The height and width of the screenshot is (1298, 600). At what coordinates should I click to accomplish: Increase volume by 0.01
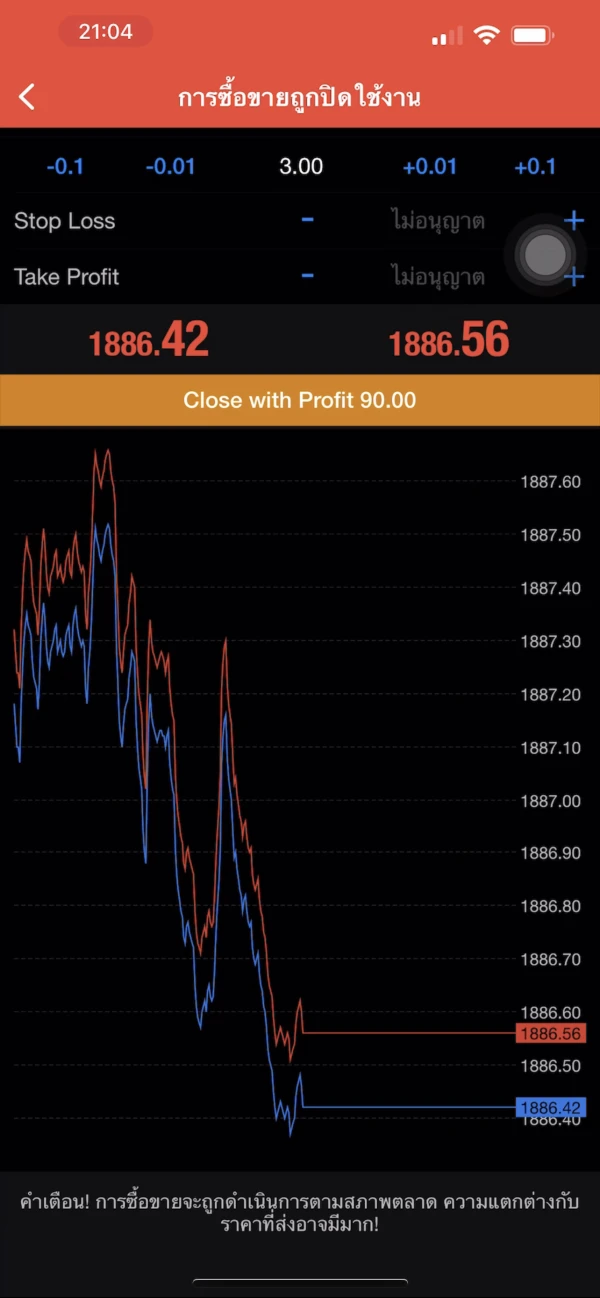click(x=429, y=166)
